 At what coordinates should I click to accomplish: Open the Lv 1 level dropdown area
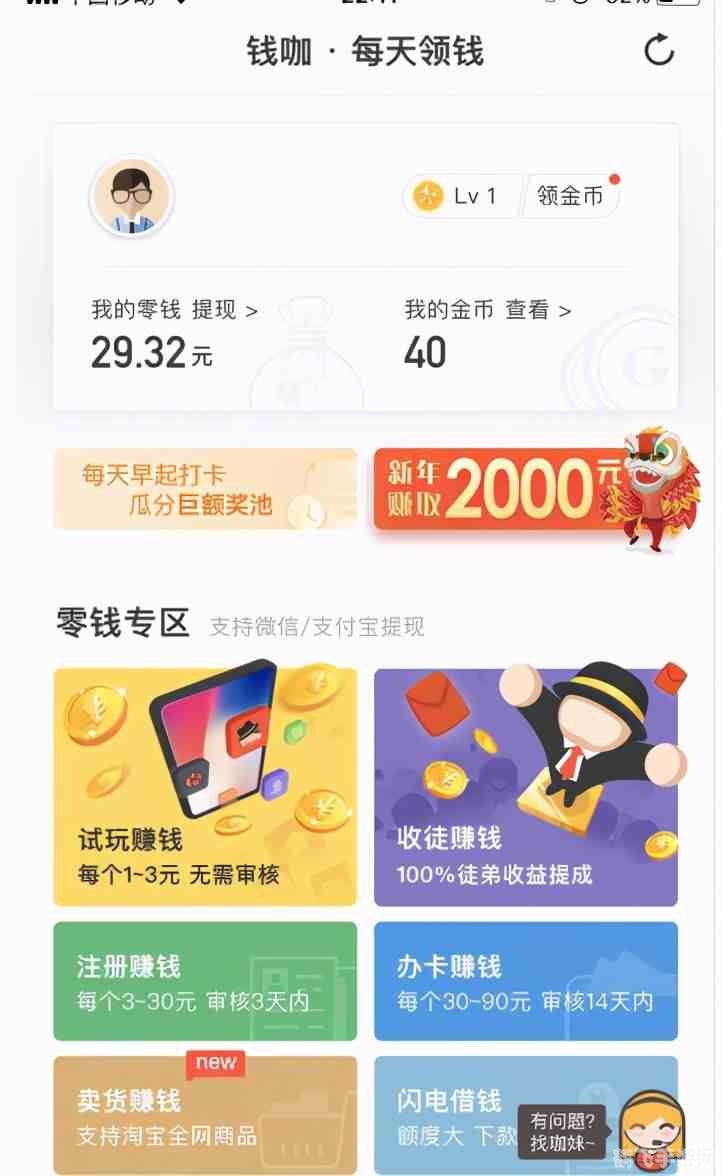click(462, 196)
